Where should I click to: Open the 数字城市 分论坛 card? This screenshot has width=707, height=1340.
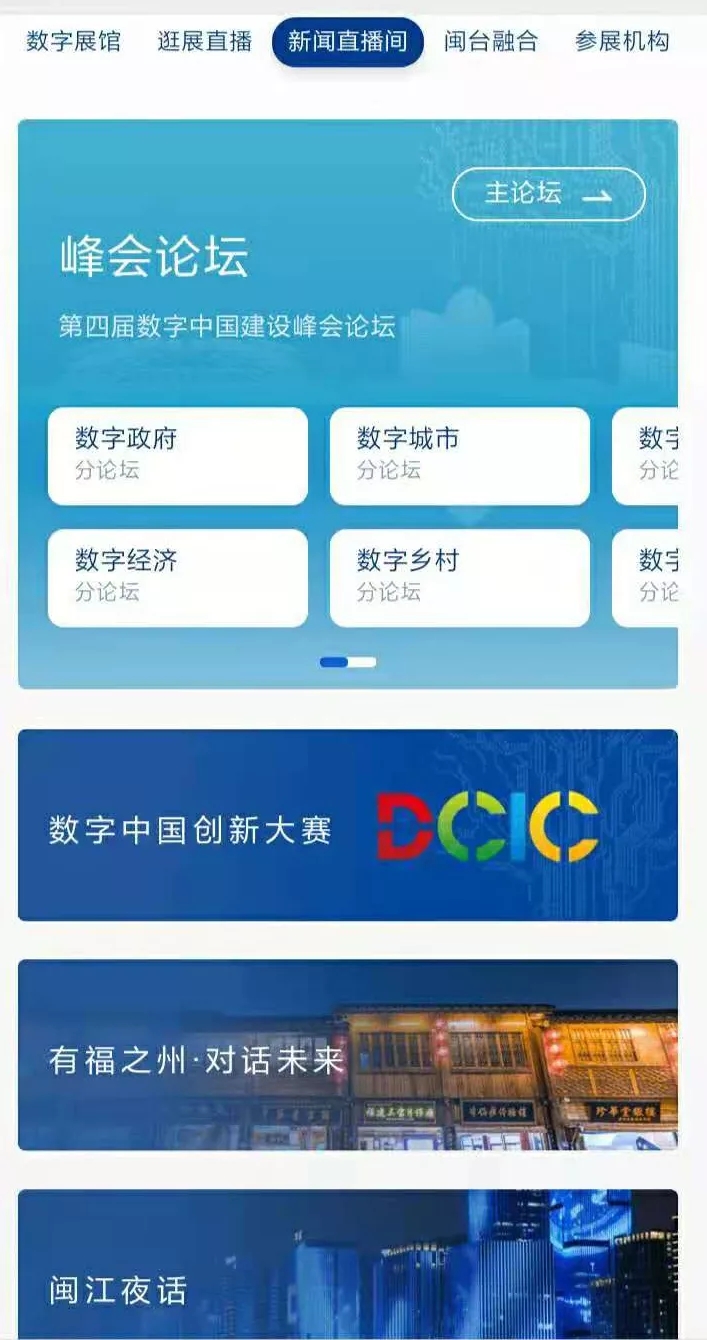pos(459,455)
